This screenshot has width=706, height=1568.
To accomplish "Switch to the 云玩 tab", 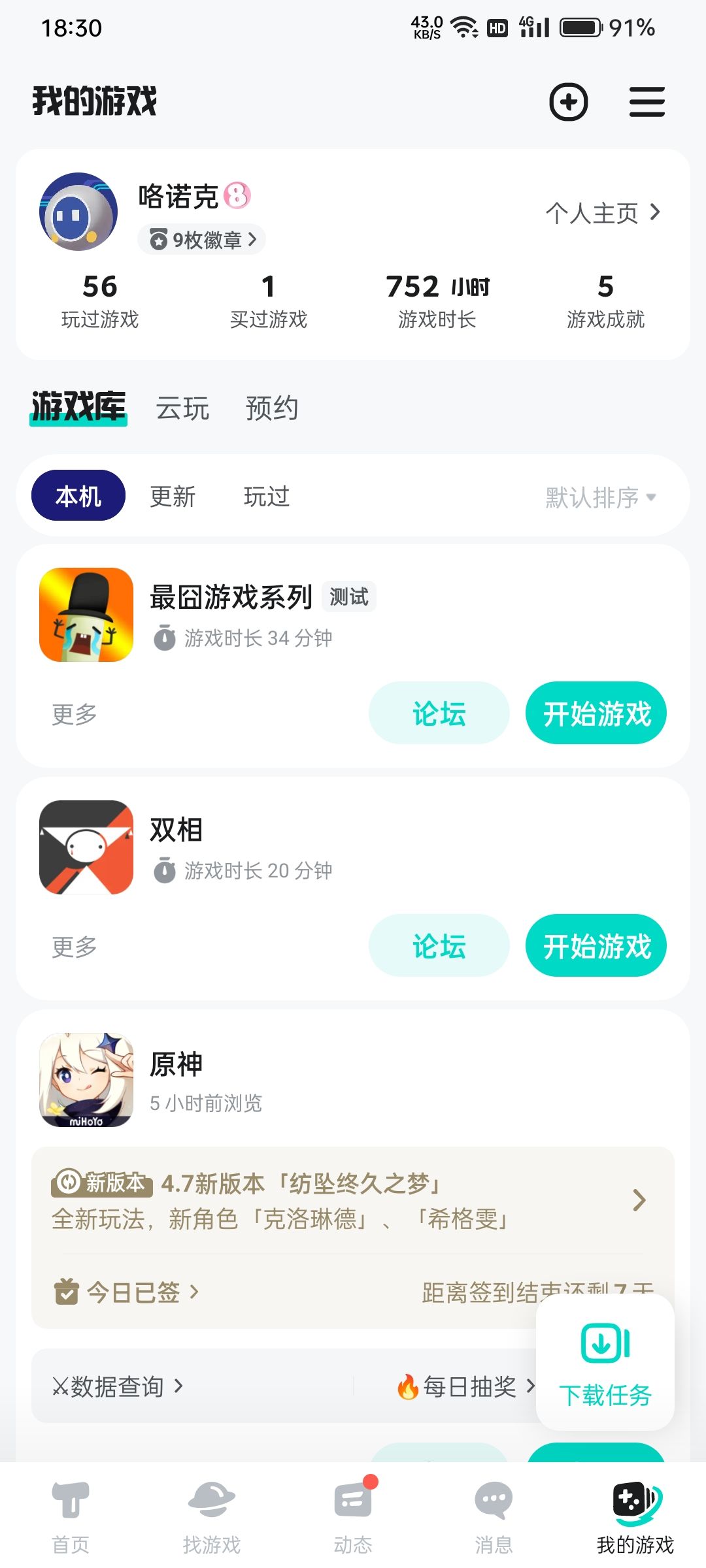I will pyautogui.click(x=182, y=408).
